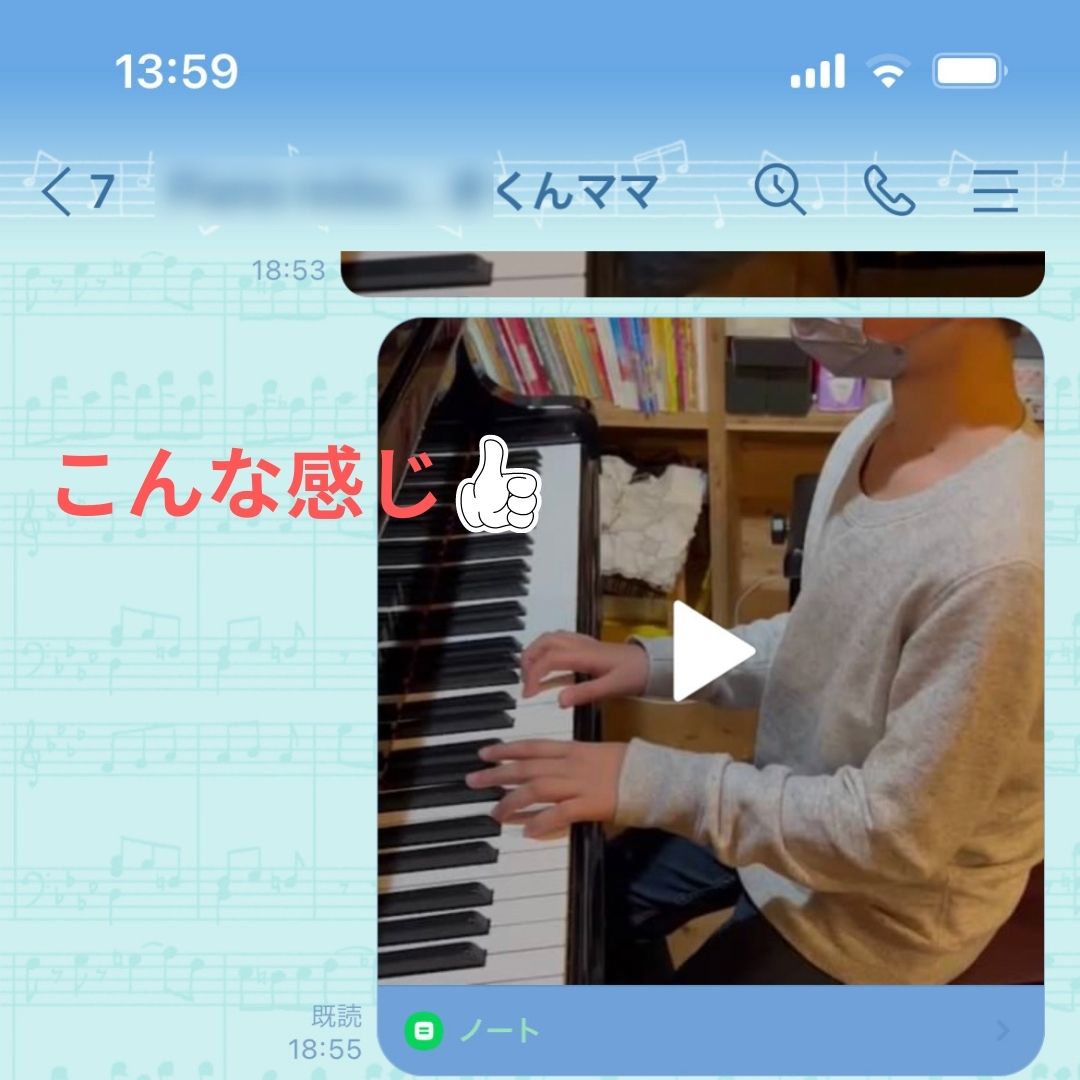Image resolution: width=1080 pixels, height=1080 pixels.
Task: Open the image sent at 18:53
Action: [x=692, y=274]
